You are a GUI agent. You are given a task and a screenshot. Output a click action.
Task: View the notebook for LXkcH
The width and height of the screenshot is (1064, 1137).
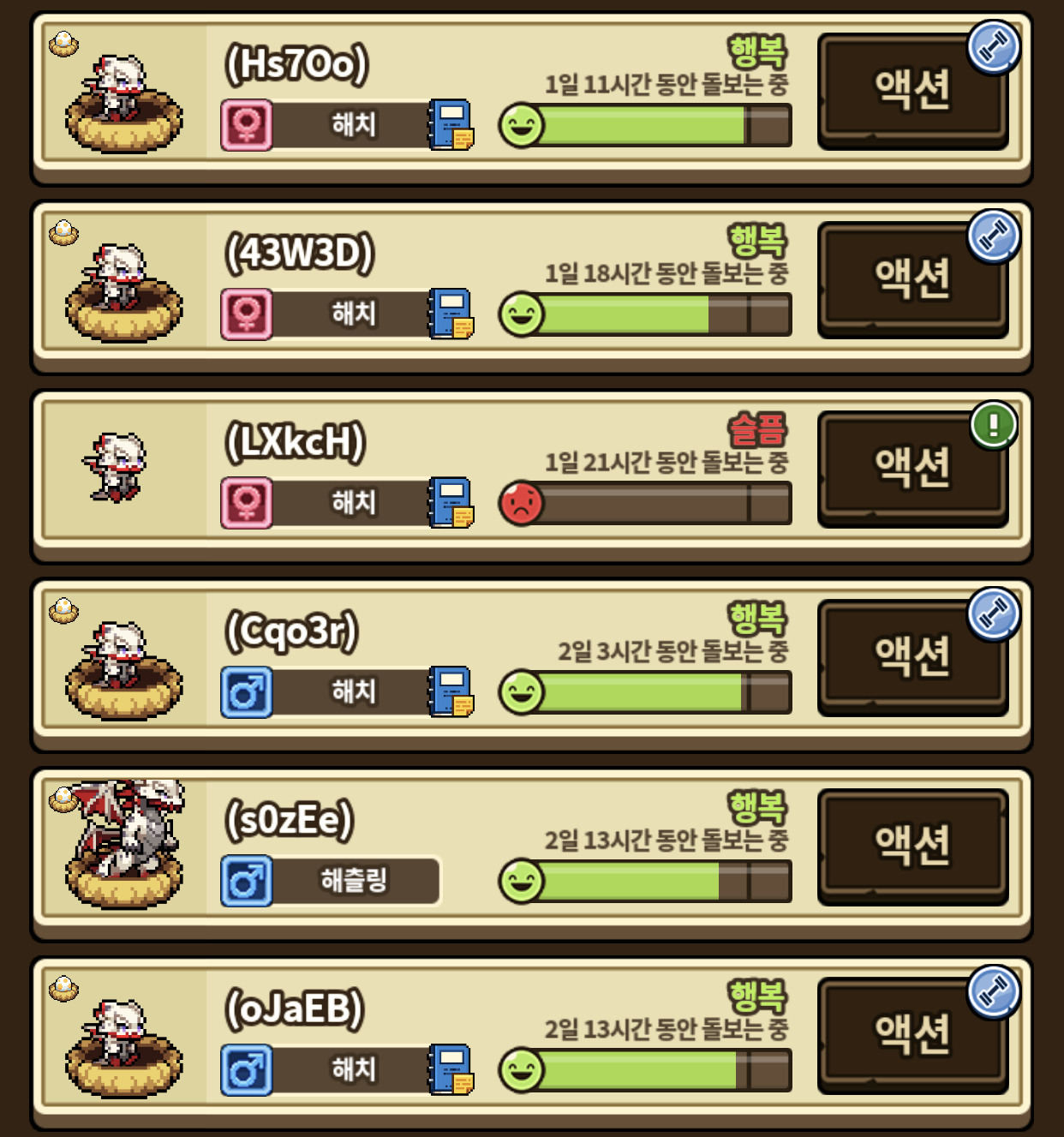click(x=451, y=503)
